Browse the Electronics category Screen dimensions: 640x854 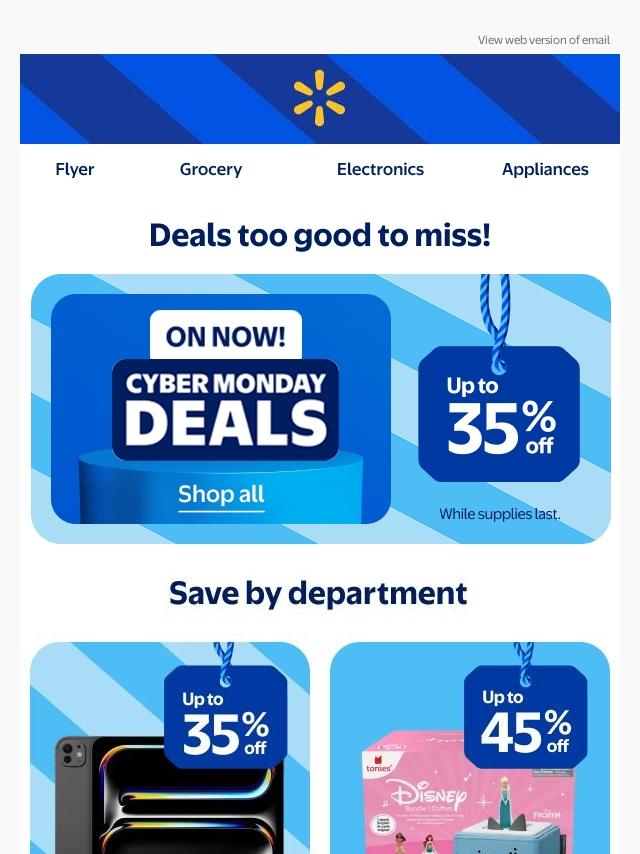tap(380, 169)
